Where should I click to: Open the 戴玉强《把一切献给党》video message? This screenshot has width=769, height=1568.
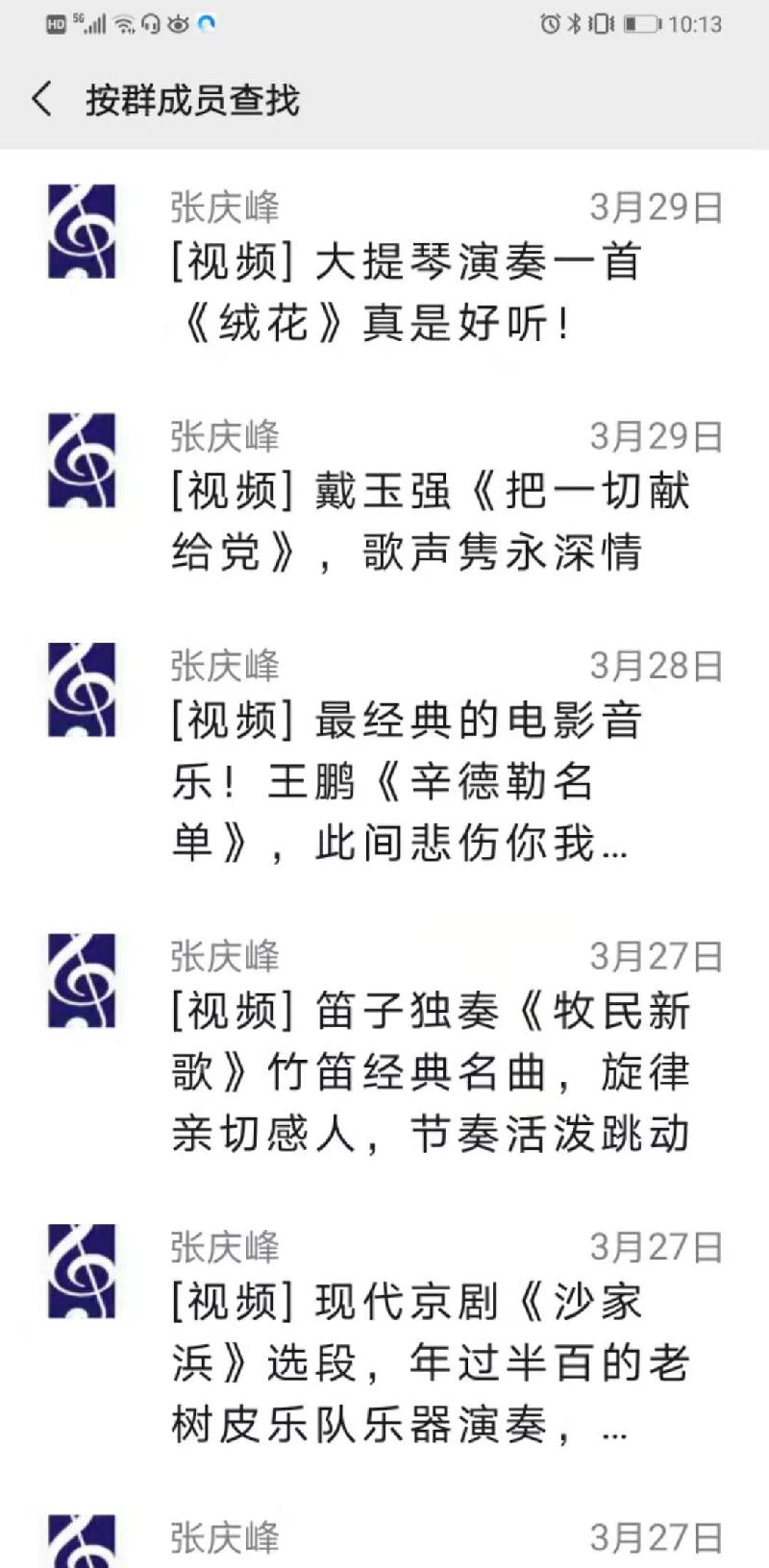(x=428, y=521)
